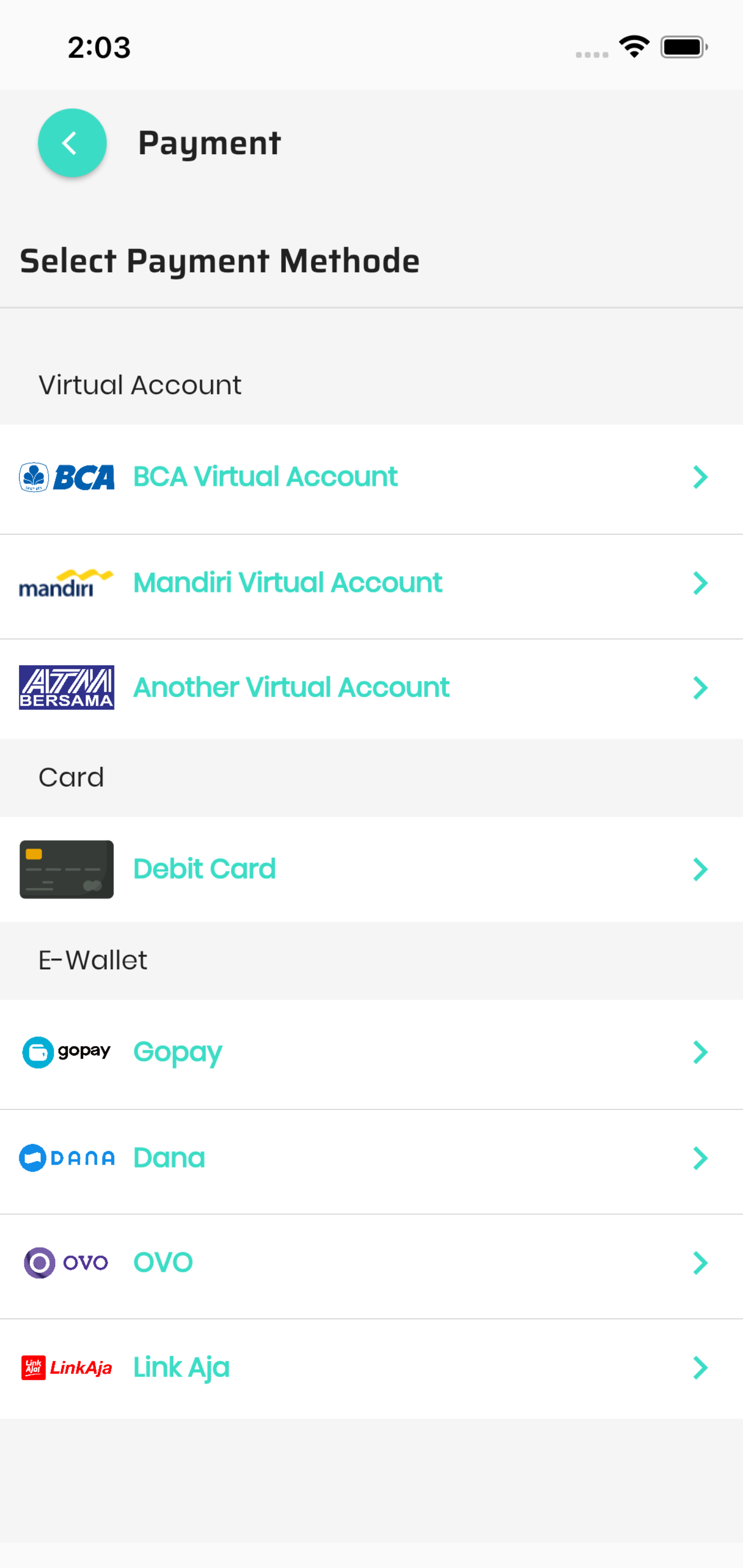Choose Mandiri Virtual Account
This screenshot has width=743, height=1568.
point(370,583)
